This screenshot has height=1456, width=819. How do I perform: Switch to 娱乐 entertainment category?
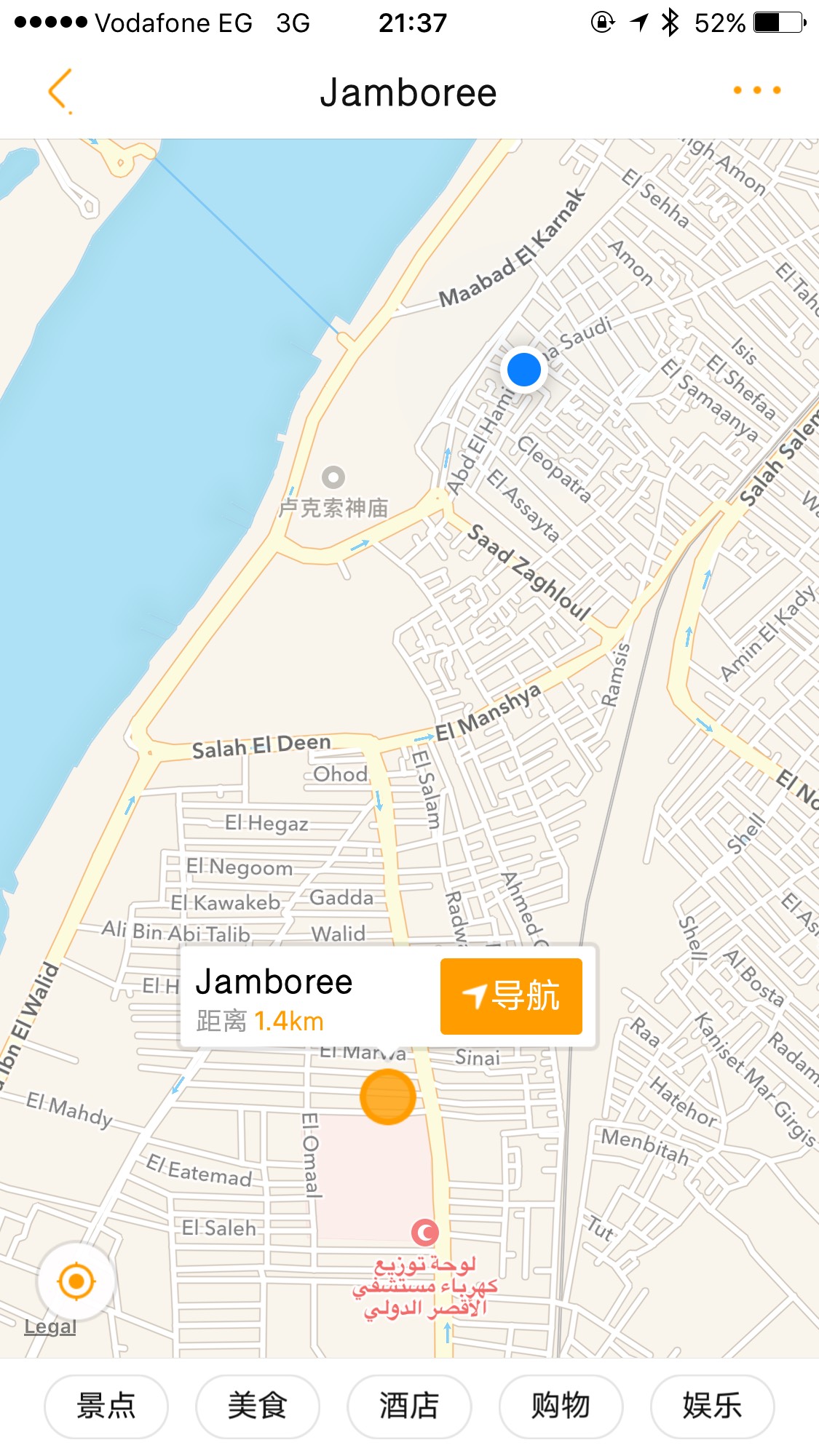[712, 1406]
